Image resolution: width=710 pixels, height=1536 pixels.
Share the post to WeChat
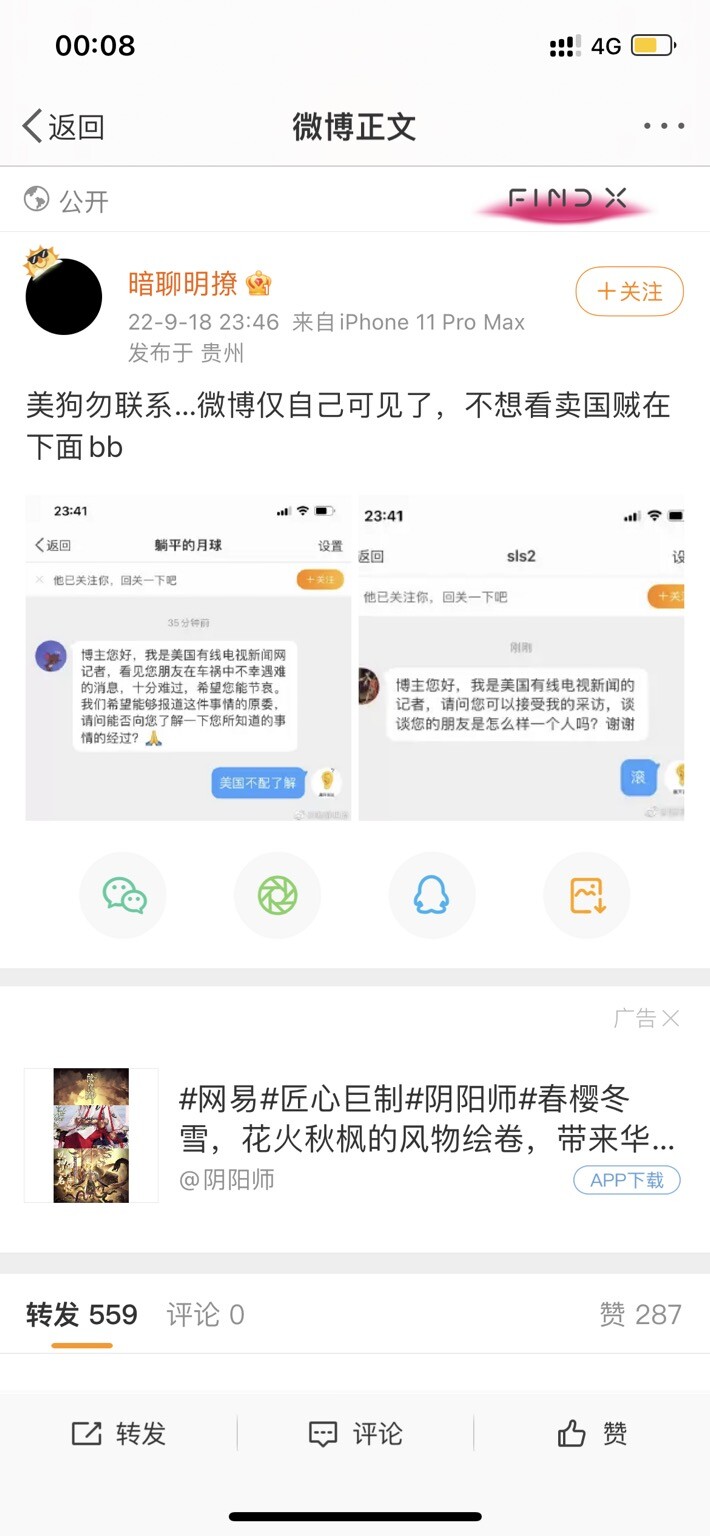coord(124,895)
